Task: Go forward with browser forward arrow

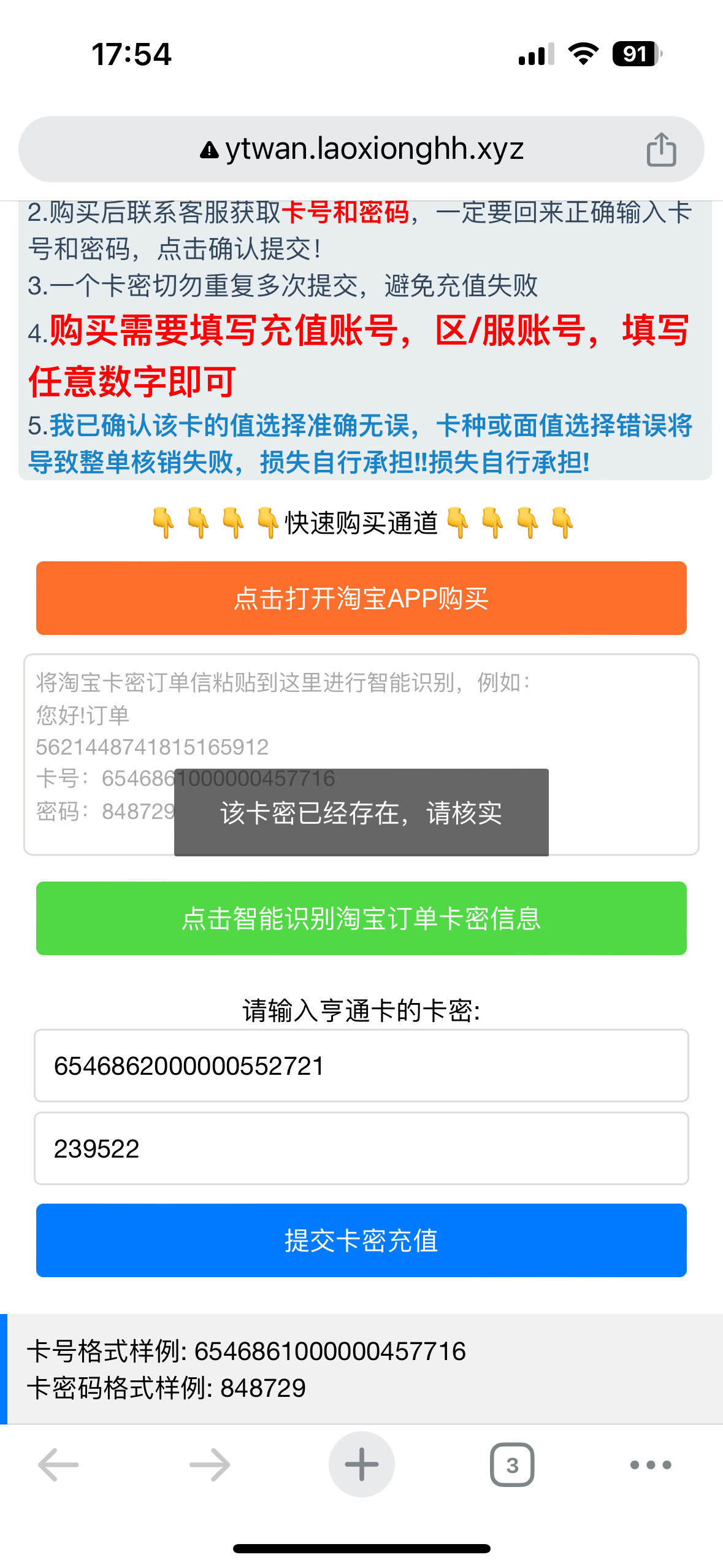Action: coord(210,1464)
